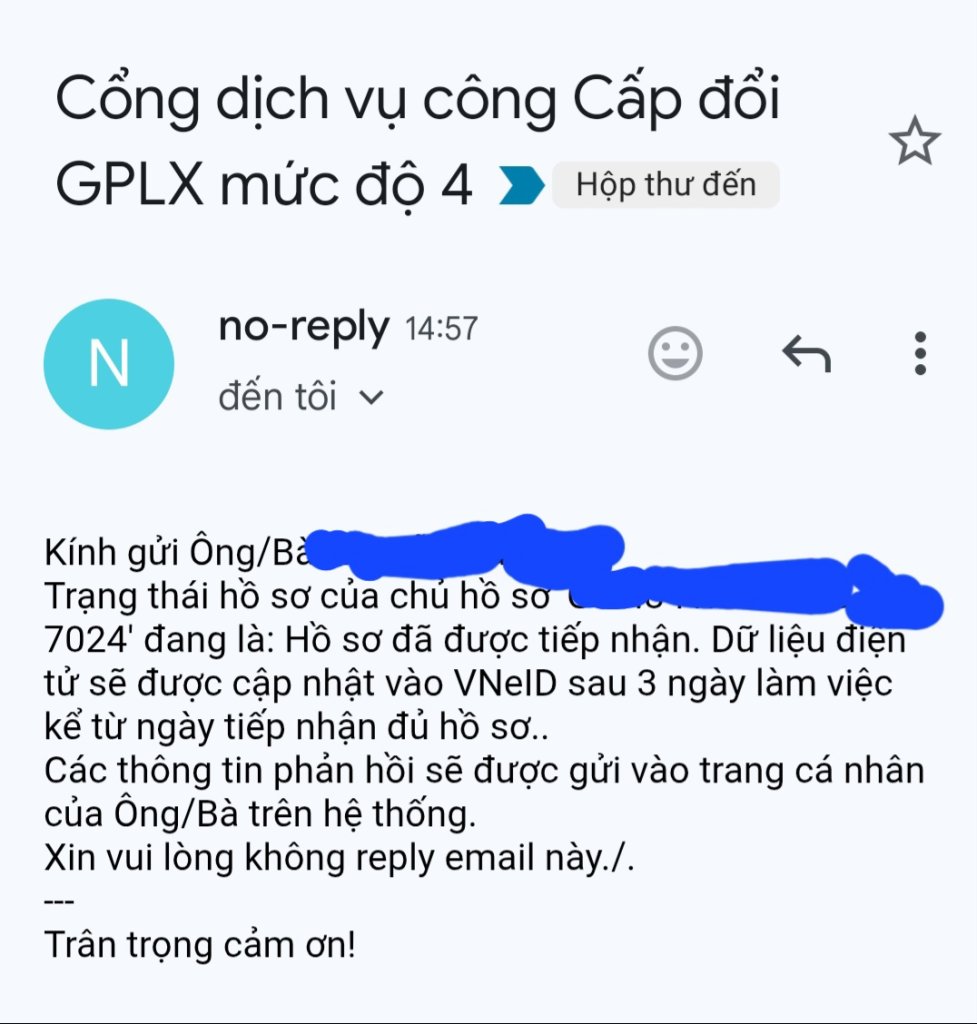Open the message overflow menu
The width and height of the screenshot is (977, 1024).
point(920,353)
